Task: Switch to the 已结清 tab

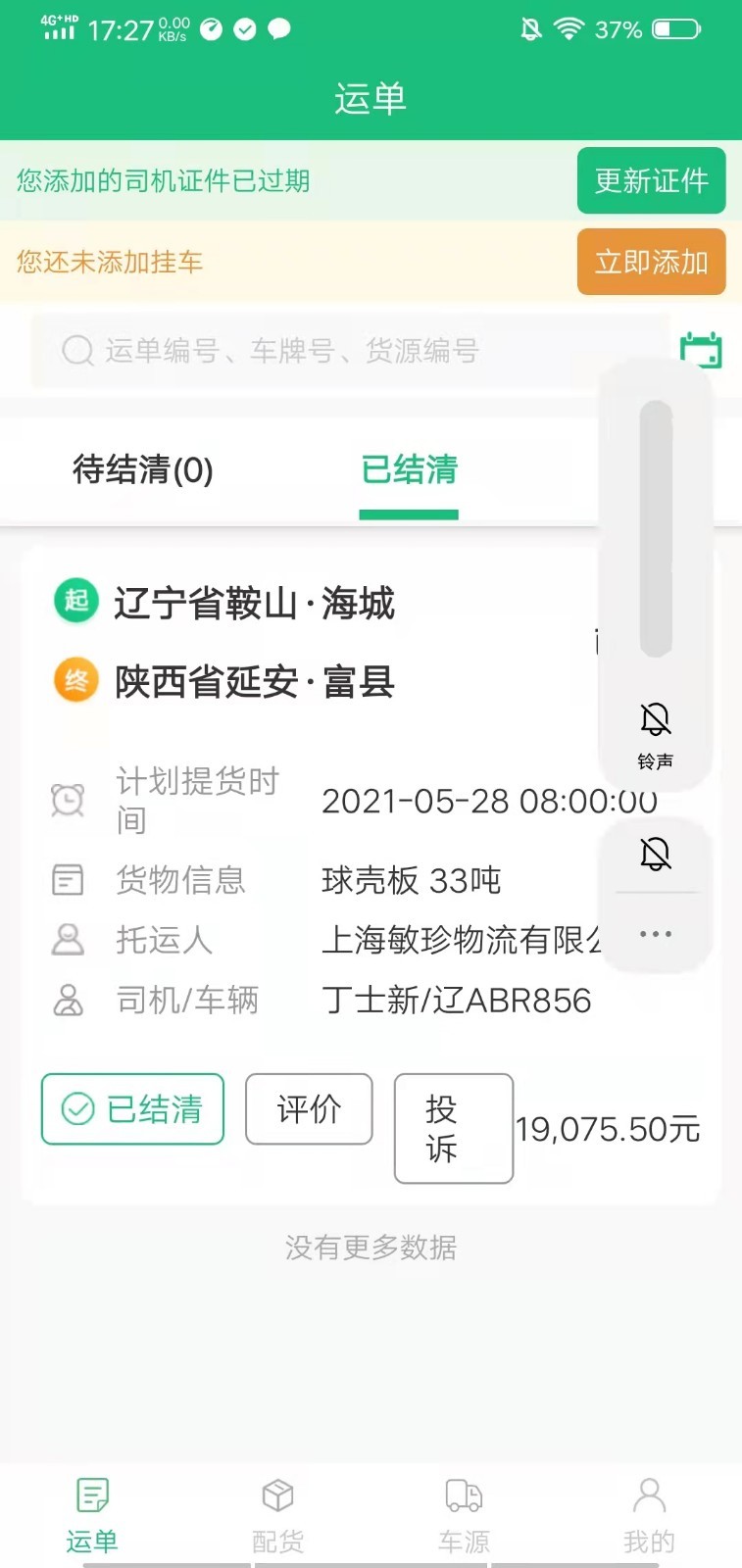Action: (x=409, y=471)
